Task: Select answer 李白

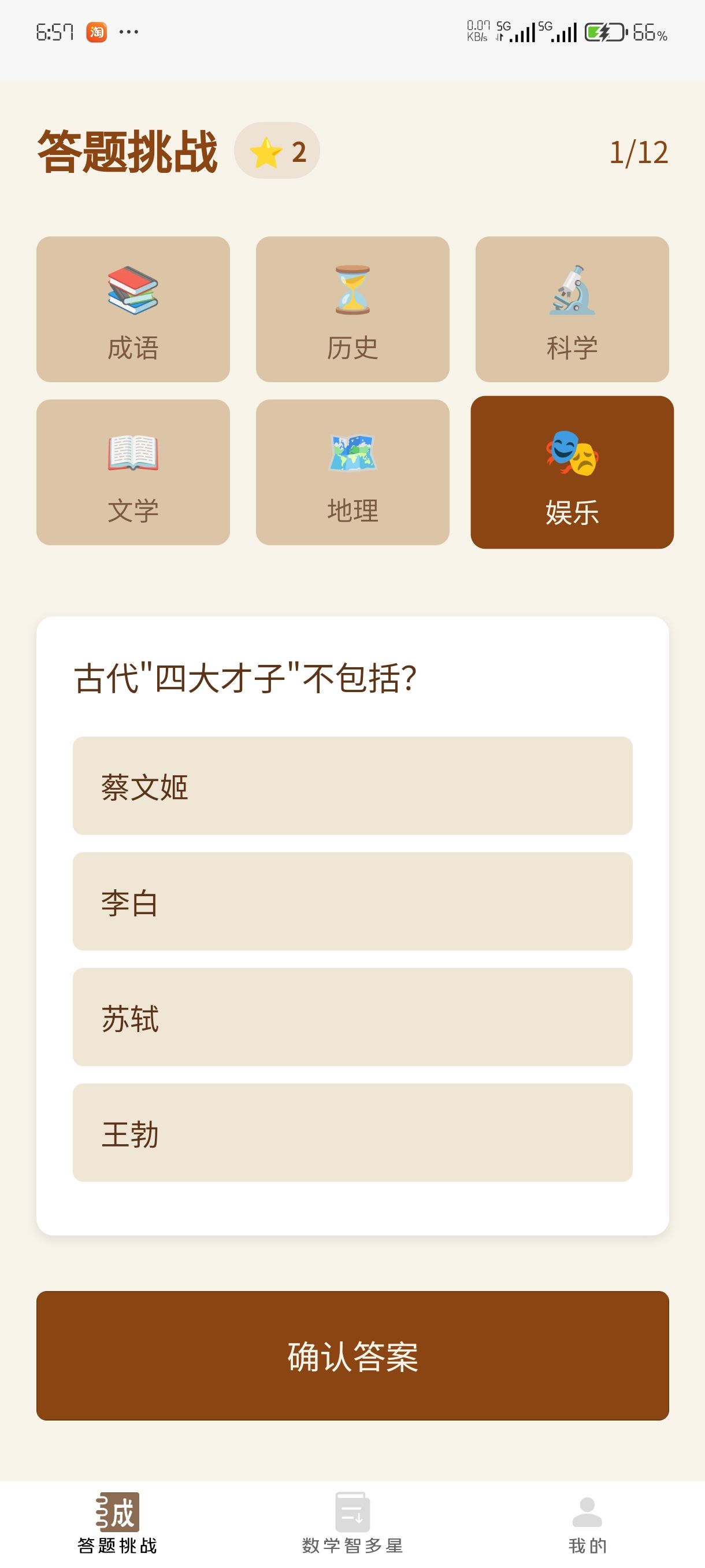Action: [x=352, y=901]
